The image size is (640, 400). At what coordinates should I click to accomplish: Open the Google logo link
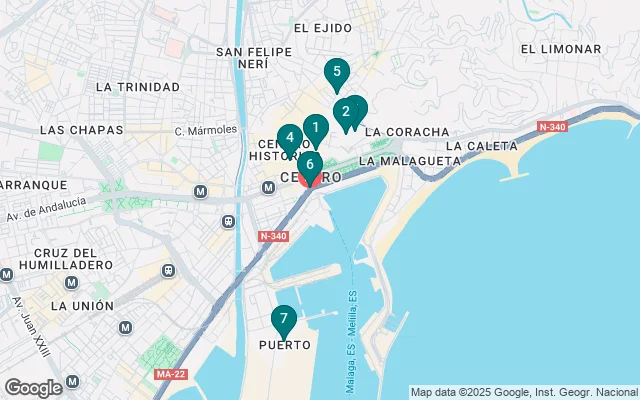click(33, 387)
